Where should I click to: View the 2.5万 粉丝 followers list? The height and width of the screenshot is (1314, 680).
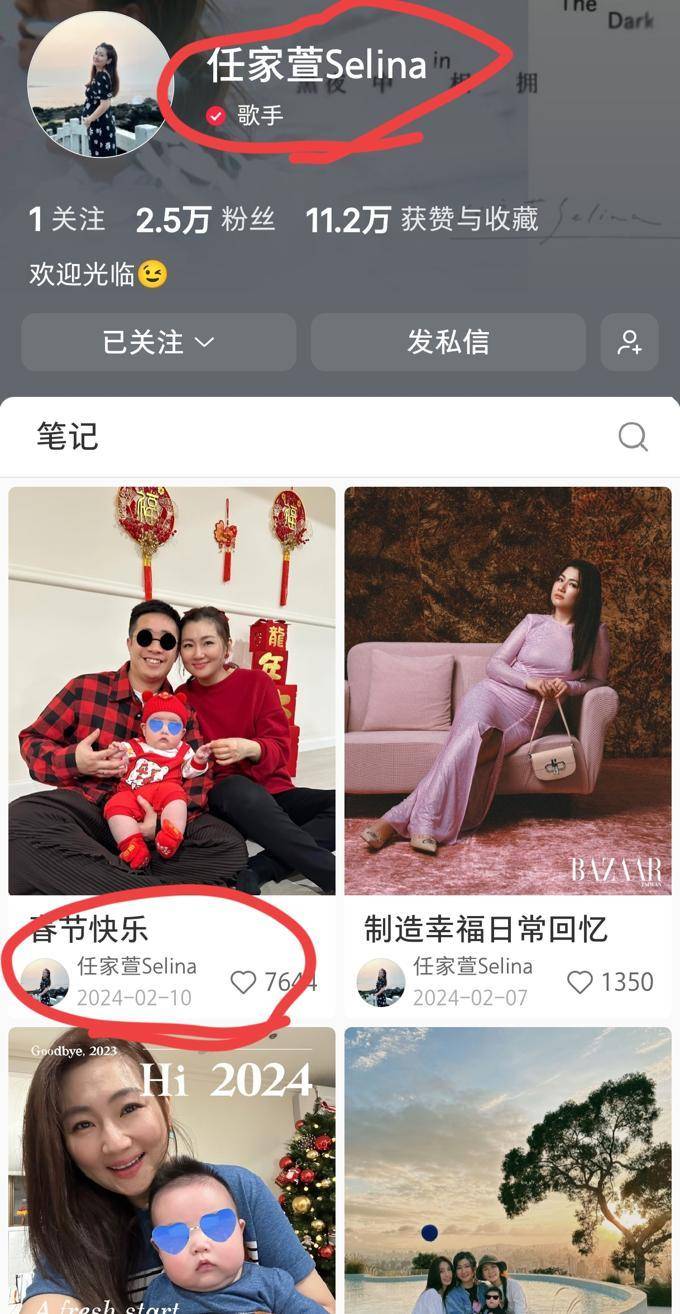click(x=205, y=220)
